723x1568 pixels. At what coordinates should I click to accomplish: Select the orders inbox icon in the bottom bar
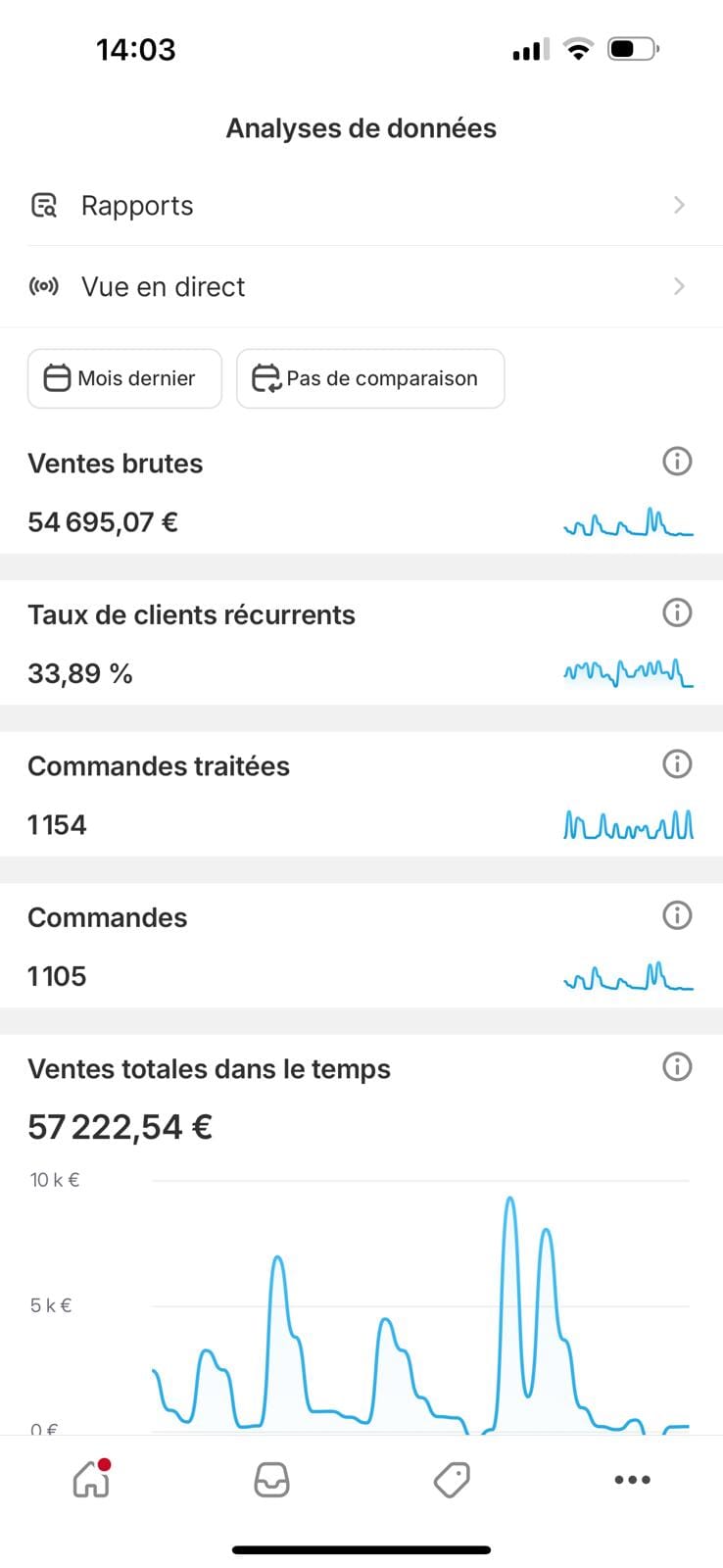tap(271, 1480)
